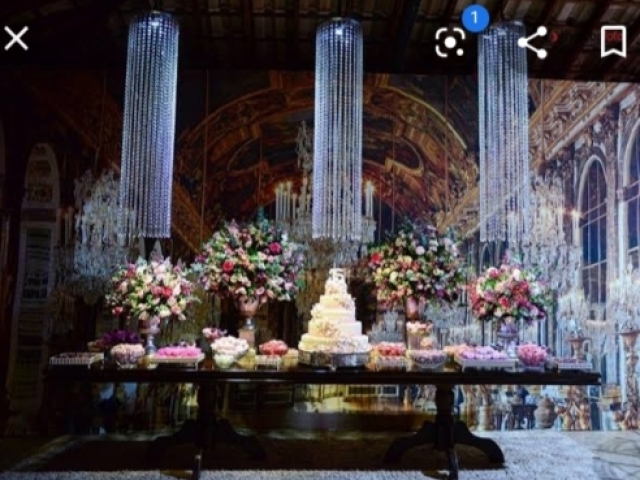Bookmark this image to collection

pos(613,41)
